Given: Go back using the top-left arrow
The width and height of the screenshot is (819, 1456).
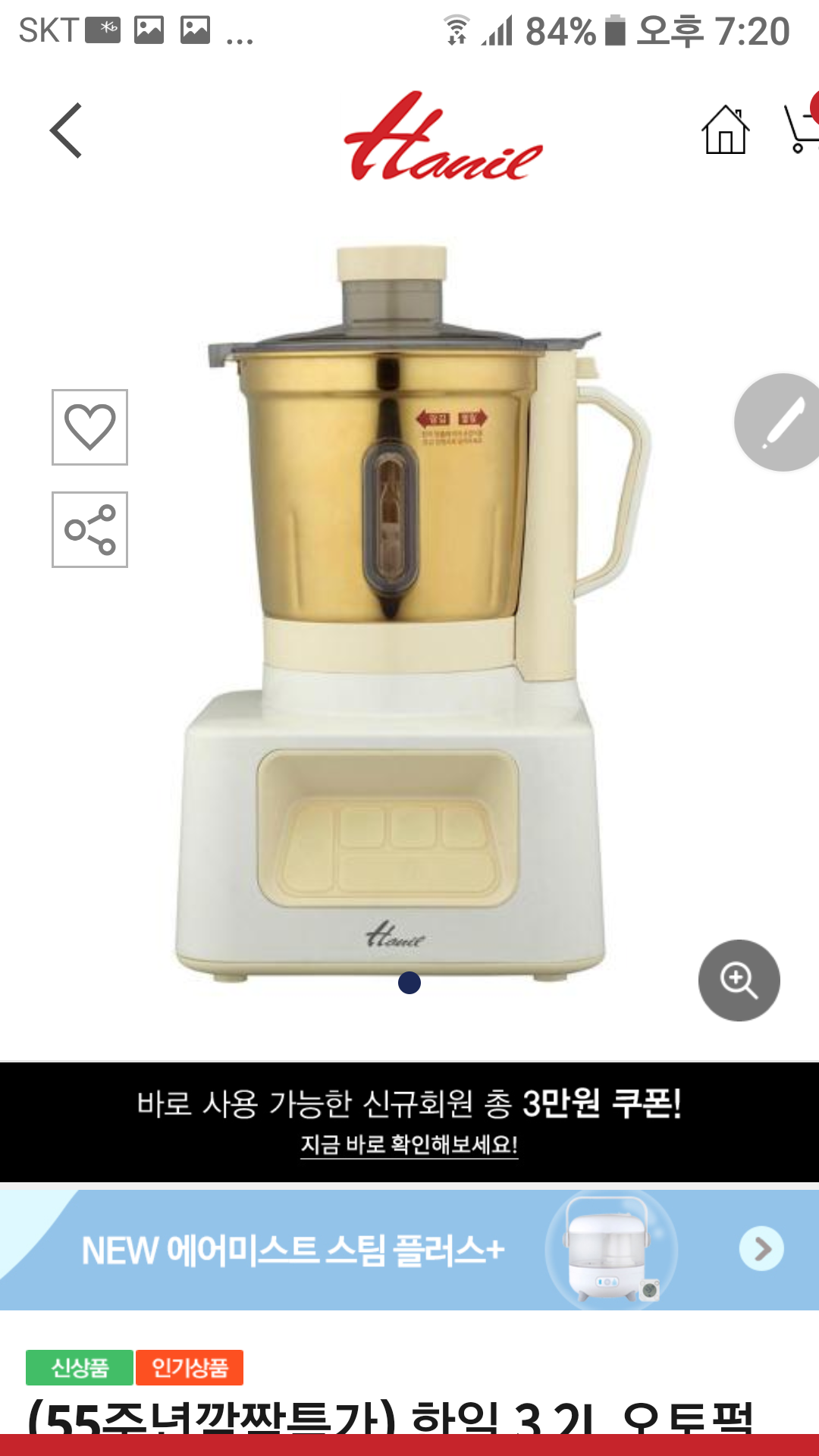Looking at the screenshot, I should click(x=66, y=130).
